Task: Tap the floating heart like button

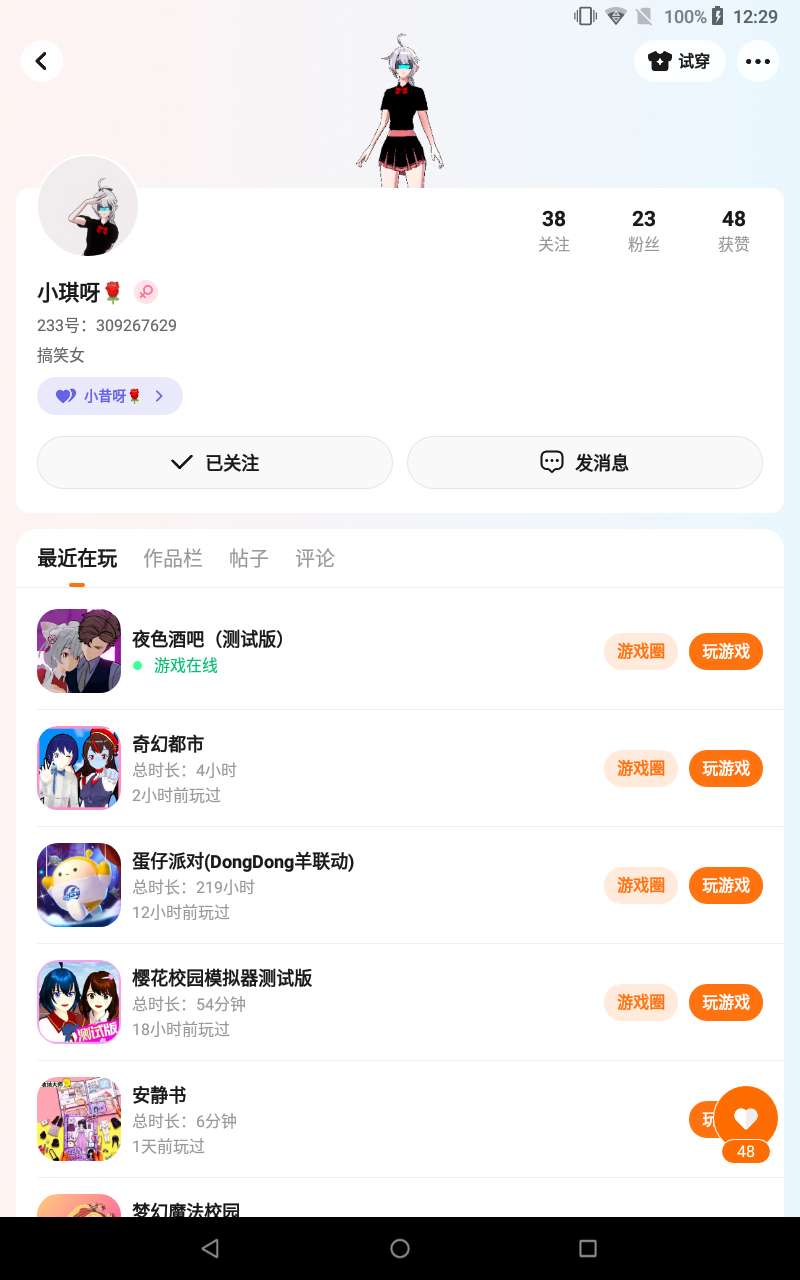Action: click(746, 1118)
